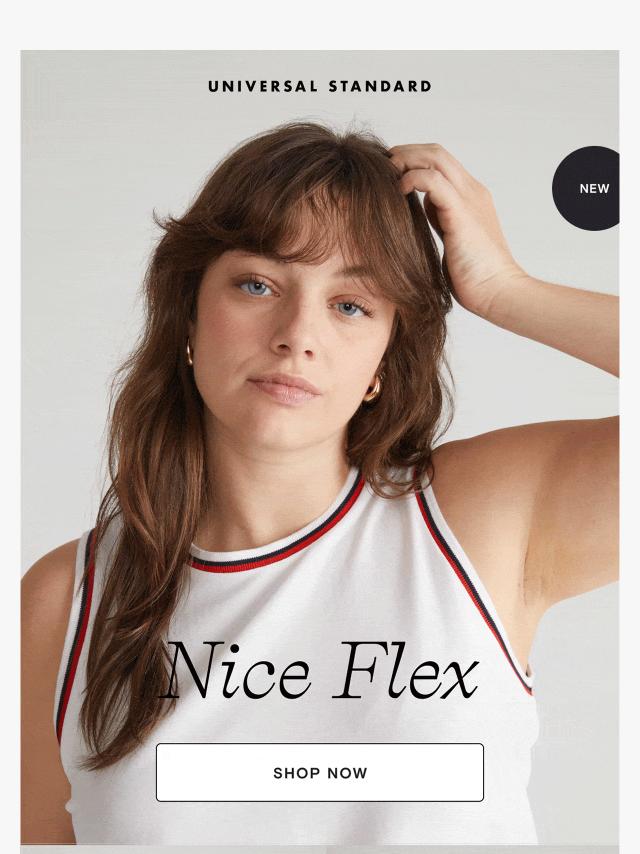Tap the Shop Now button
The width and height of the screenshot is (640, 854).
click(320, 772)
